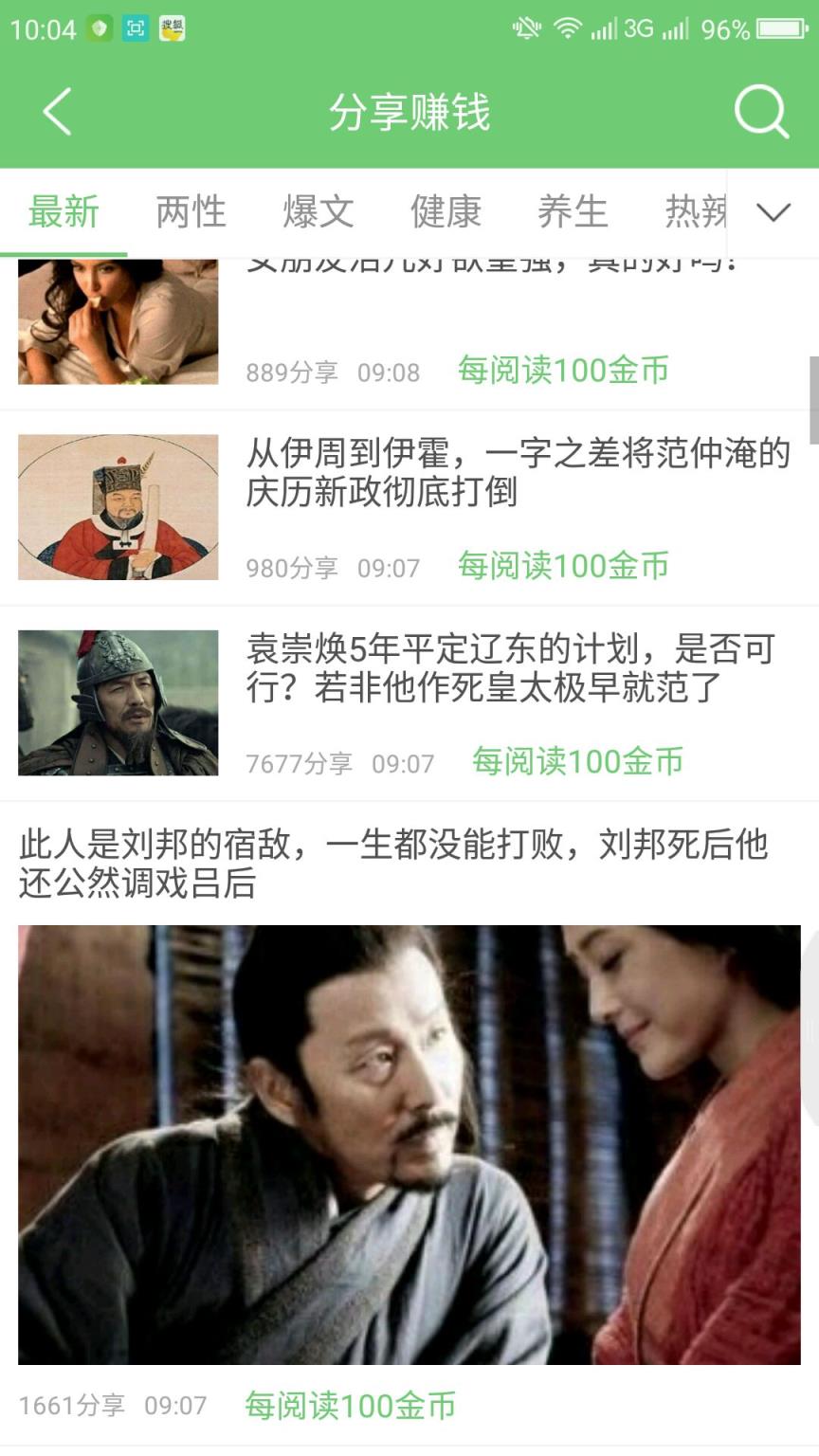This screenshot has width=819, height=1456.
Task: Open the 范仲淹 庆历新政 article title
Action: [x=517, y=476]
